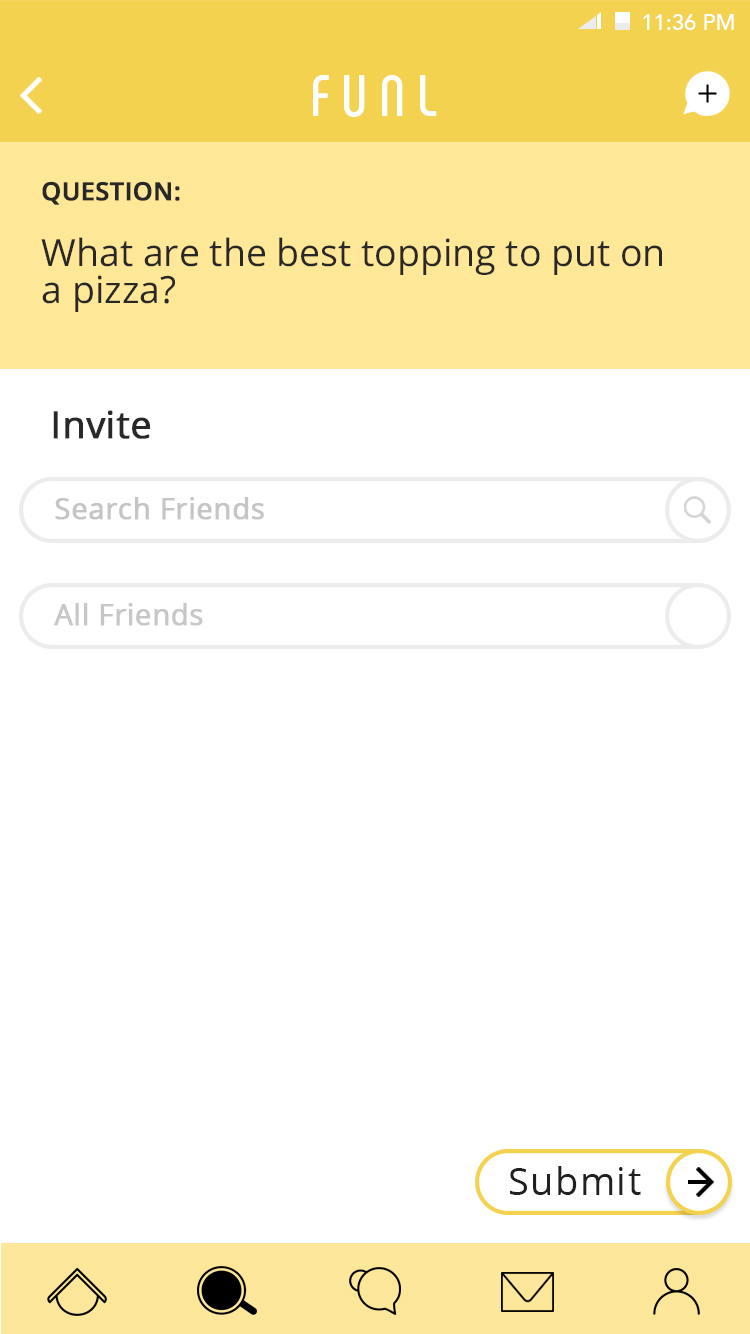Select the All Friends option
Viewport: 750px width, 1334px height.
click(697, 616)
